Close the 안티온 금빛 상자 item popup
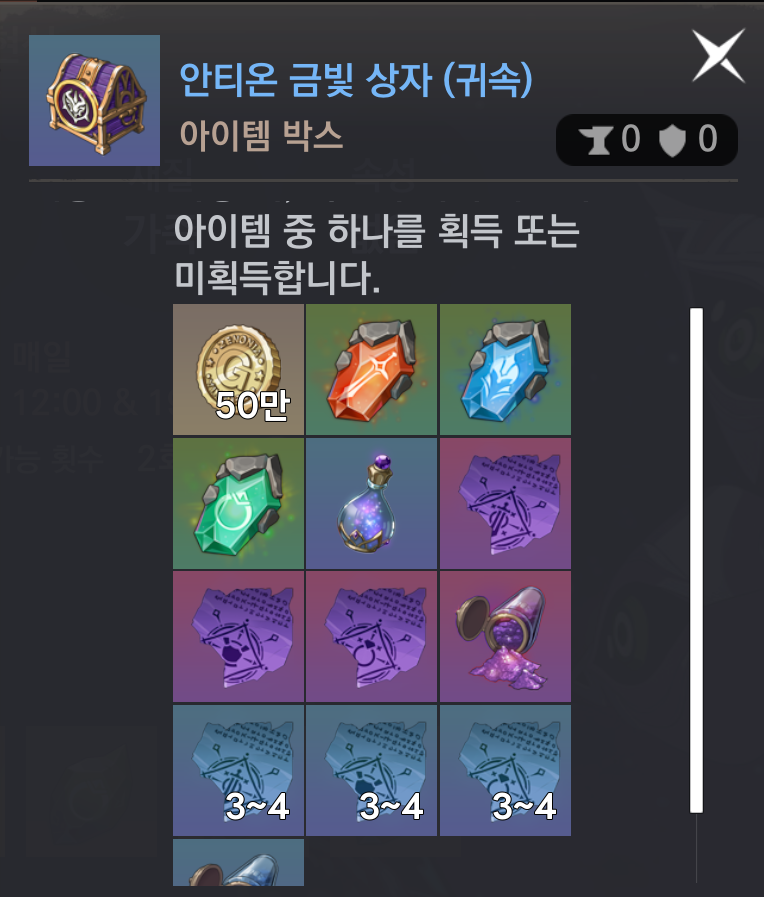The height and width of the screenshot is (897, 764). (x=718, y=56)
